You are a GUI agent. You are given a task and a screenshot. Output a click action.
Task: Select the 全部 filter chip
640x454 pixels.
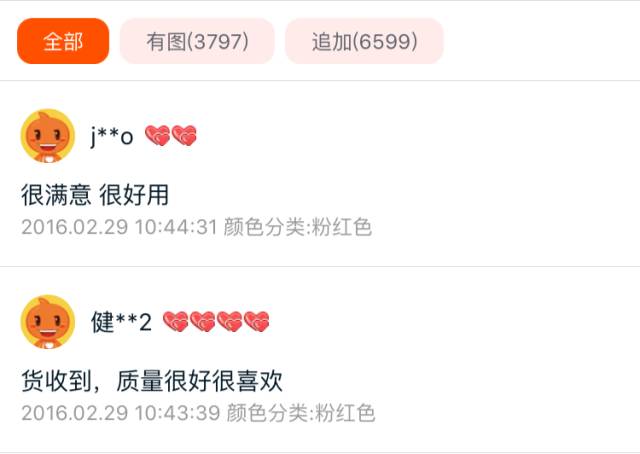click(63, 42)
